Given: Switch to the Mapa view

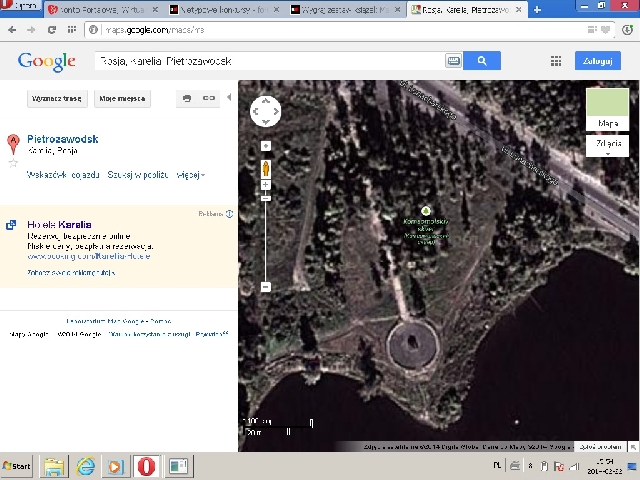Looking at the screenshot, I should coord(608,109).
